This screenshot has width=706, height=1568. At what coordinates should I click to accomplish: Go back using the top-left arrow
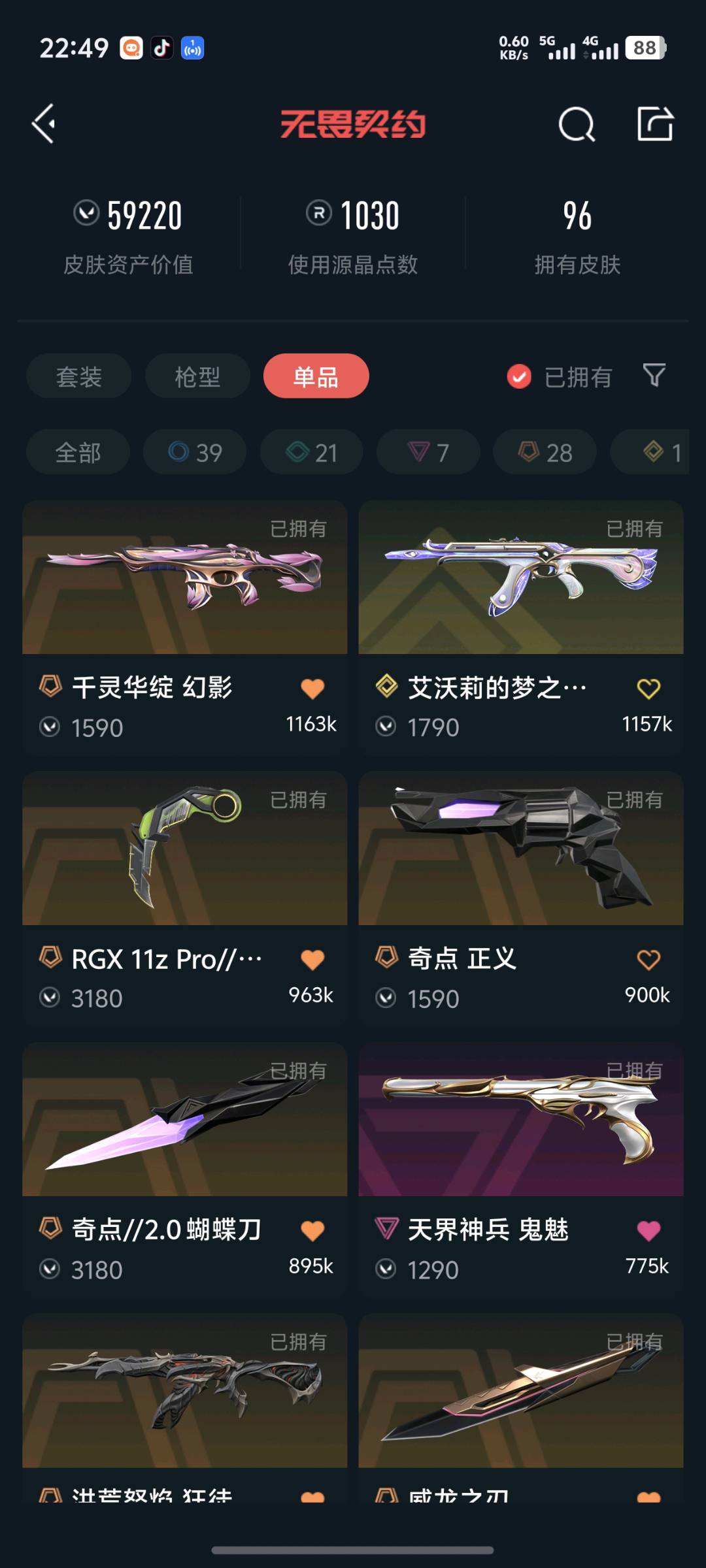point(44,123)
